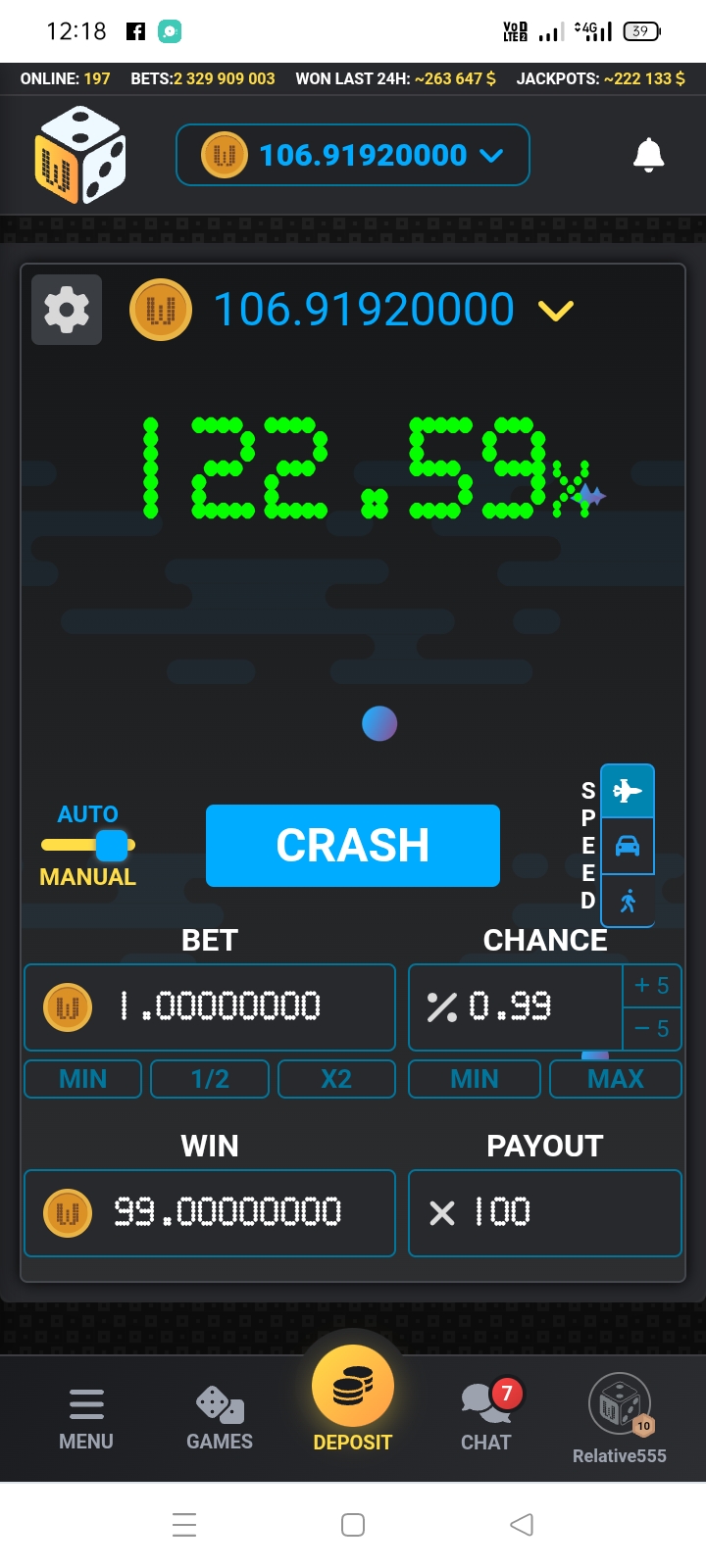706x1568 pixels.
Task: Select the jet plane speed option
Action: click(x=628, y=791)
